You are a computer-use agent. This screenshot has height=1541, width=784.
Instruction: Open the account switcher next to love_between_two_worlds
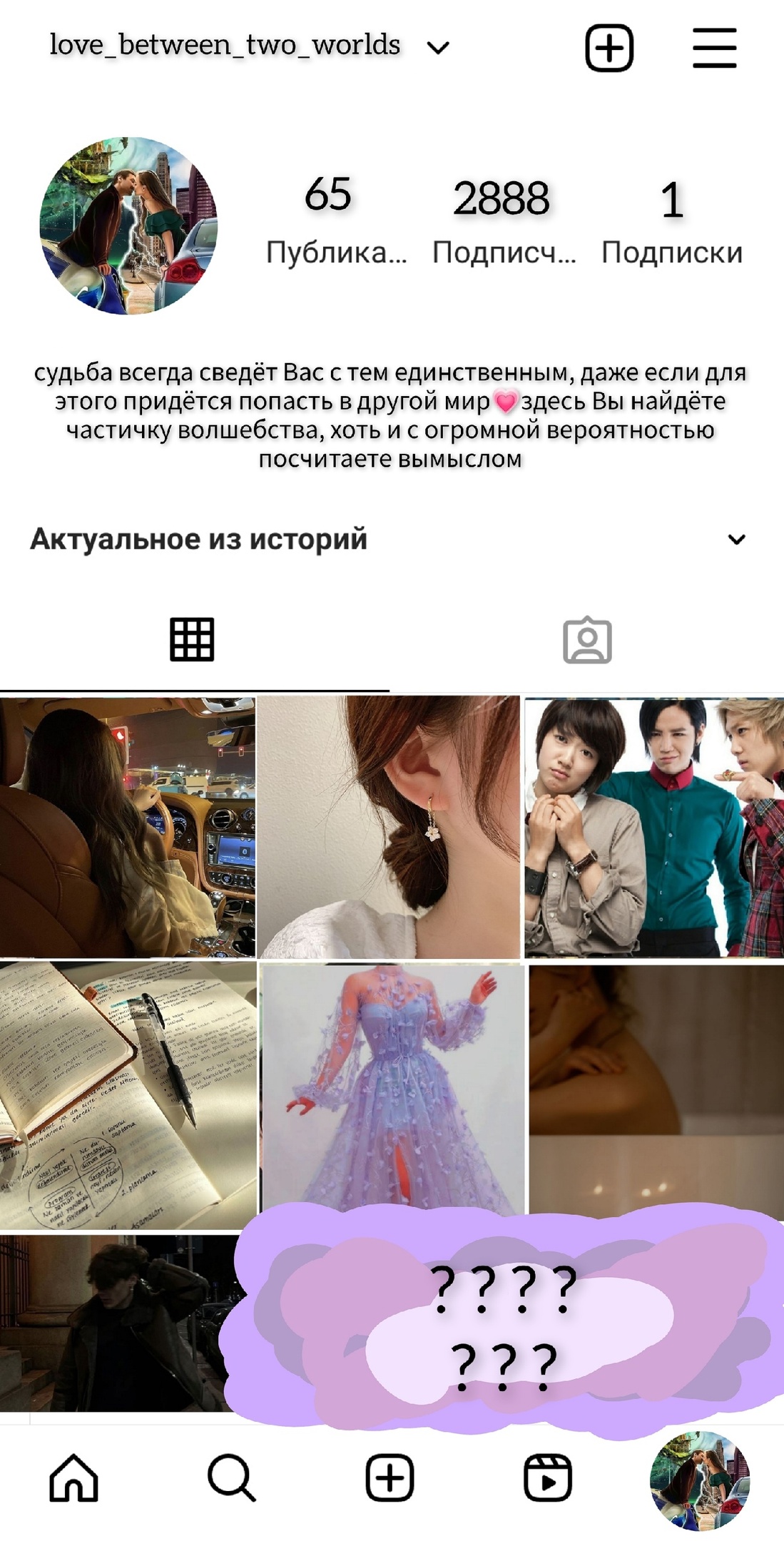click(437, 48)
